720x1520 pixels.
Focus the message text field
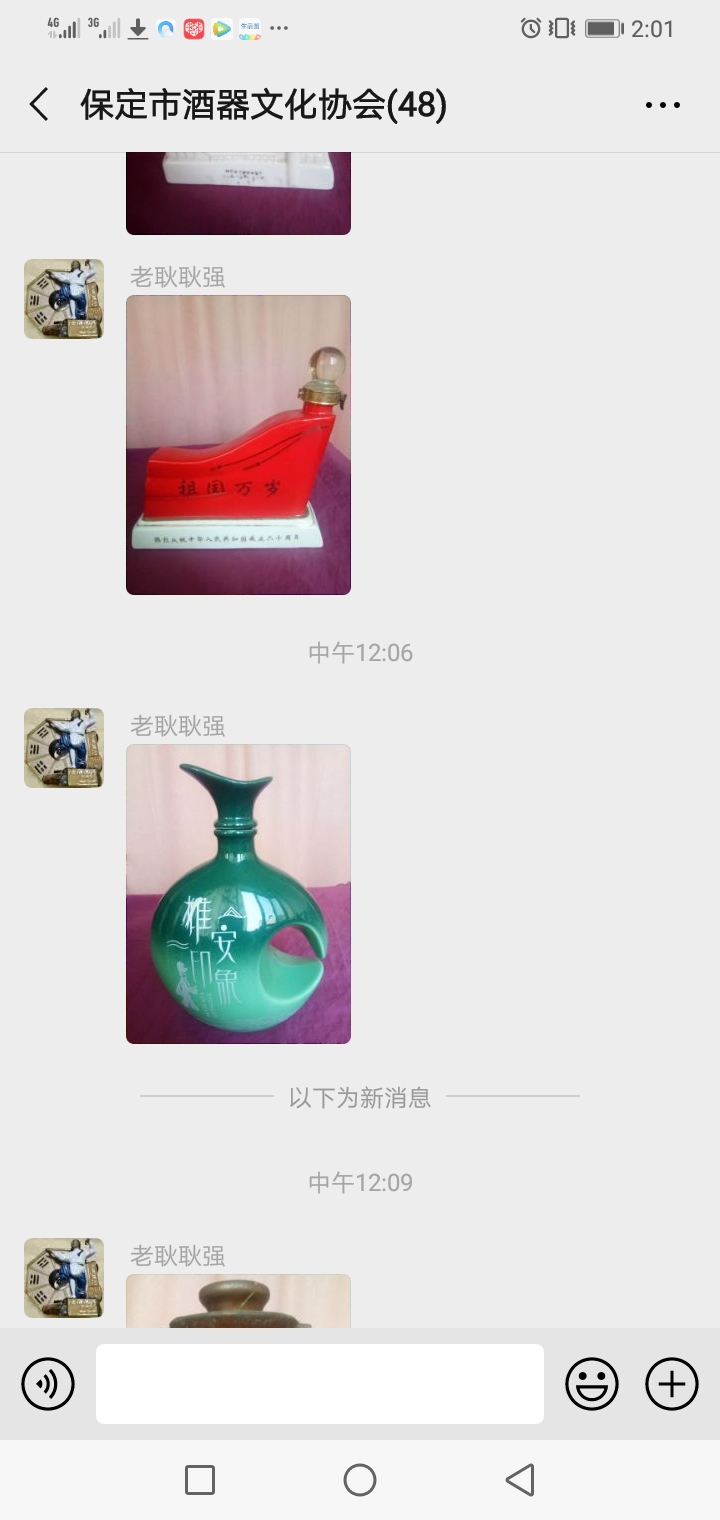coord(320,1384)
